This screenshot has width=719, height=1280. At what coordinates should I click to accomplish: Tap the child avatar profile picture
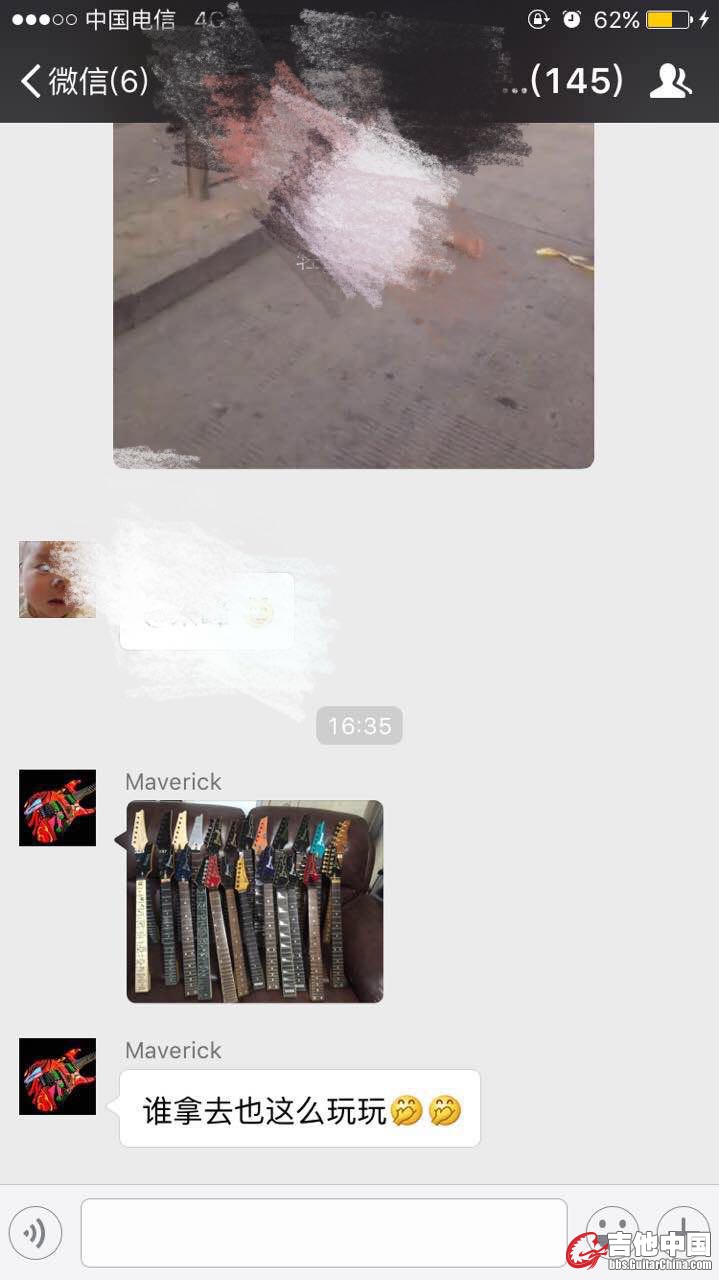point(57,579)
